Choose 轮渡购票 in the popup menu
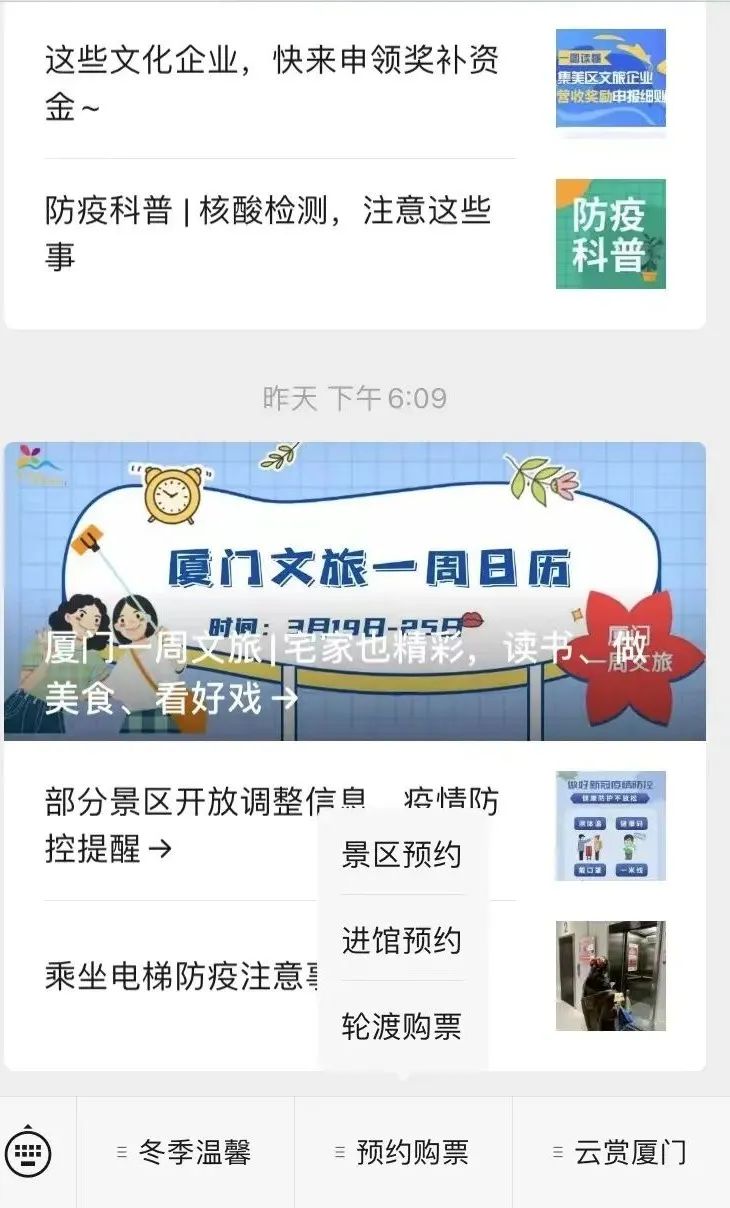The height and width of the screenshot is (1208, 730). pyautogui.click(x=402, y=1026)
